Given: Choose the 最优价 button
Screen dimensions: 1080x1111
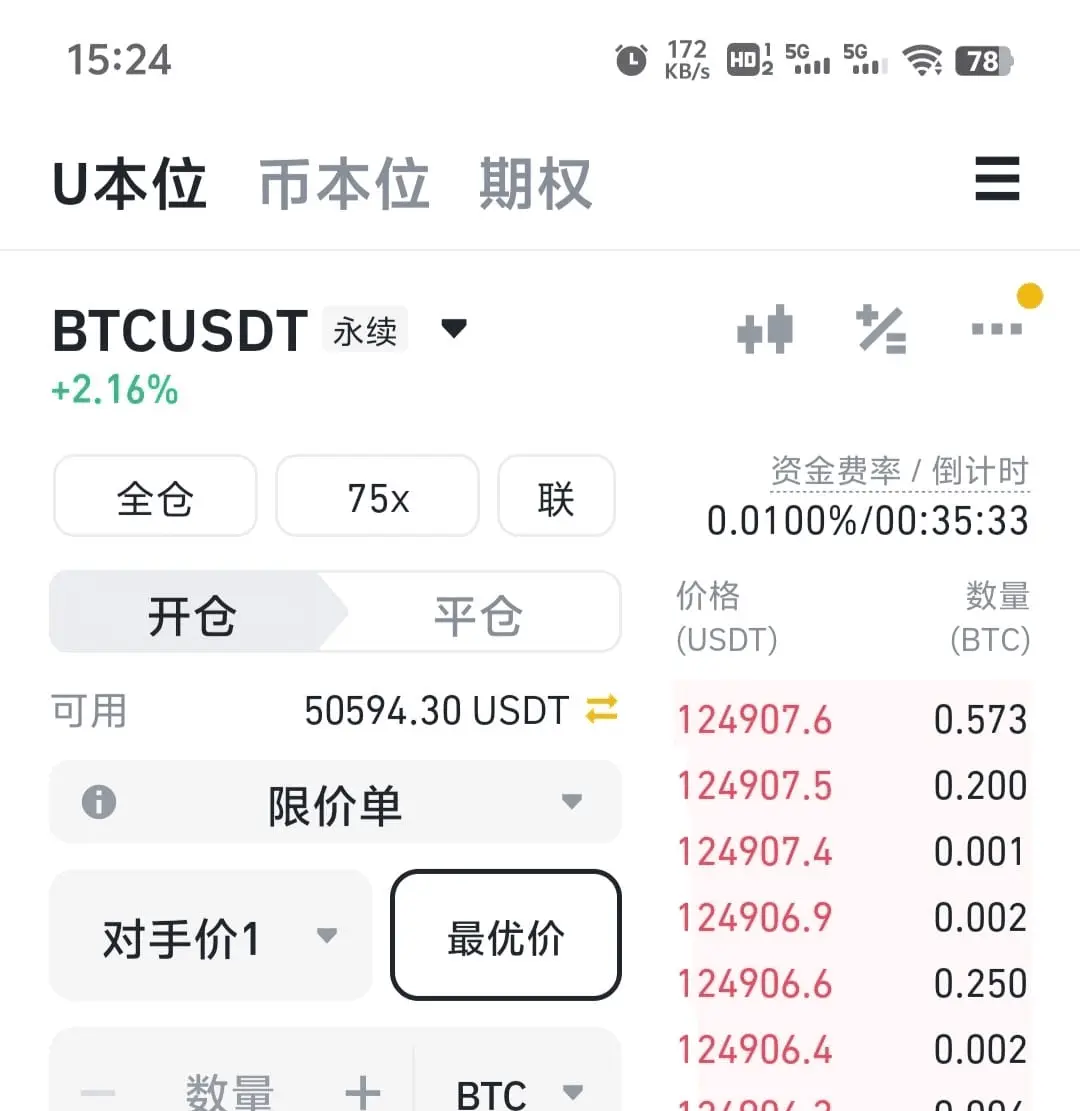Looking at the screenshot, I should coord(506,937).
